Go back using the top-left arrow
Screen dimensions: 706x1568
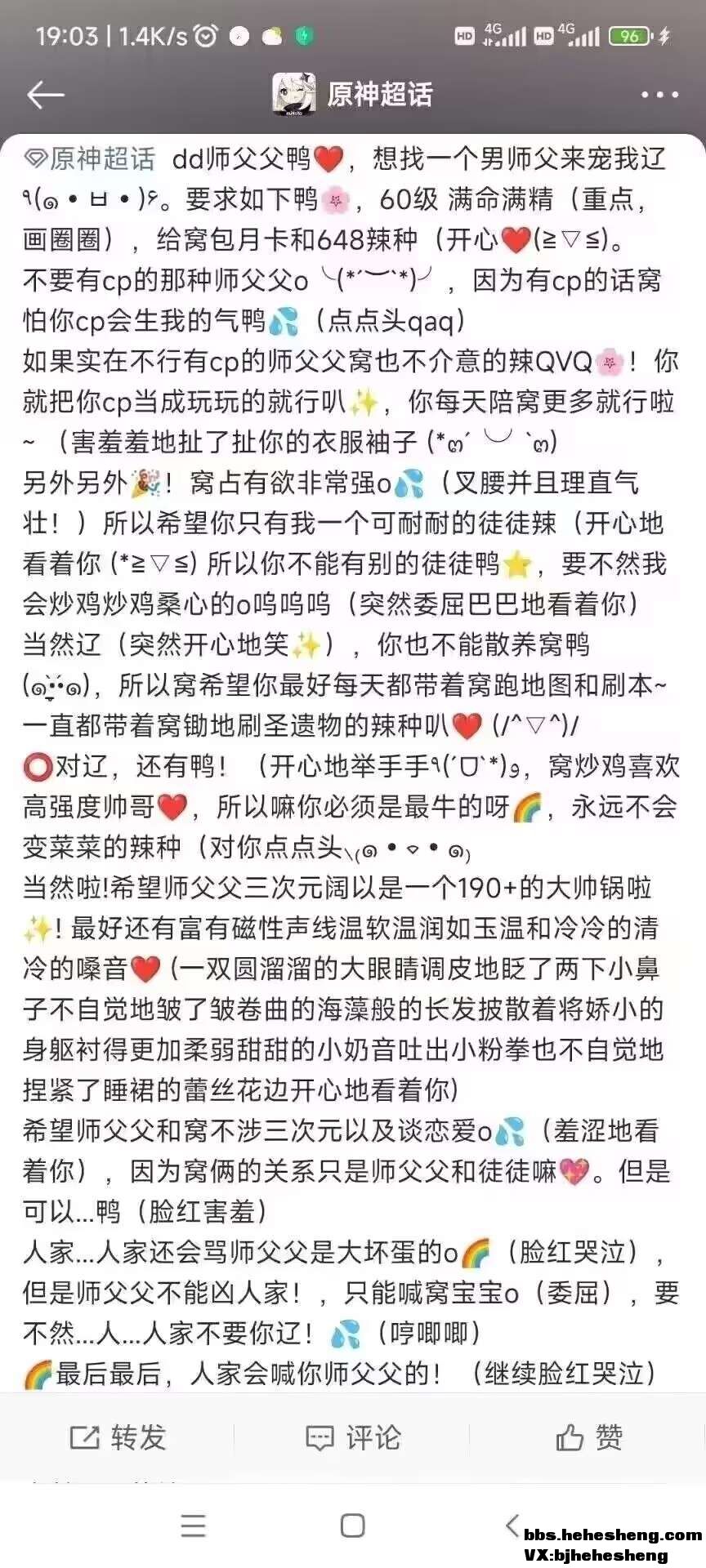tap(45, 95)
